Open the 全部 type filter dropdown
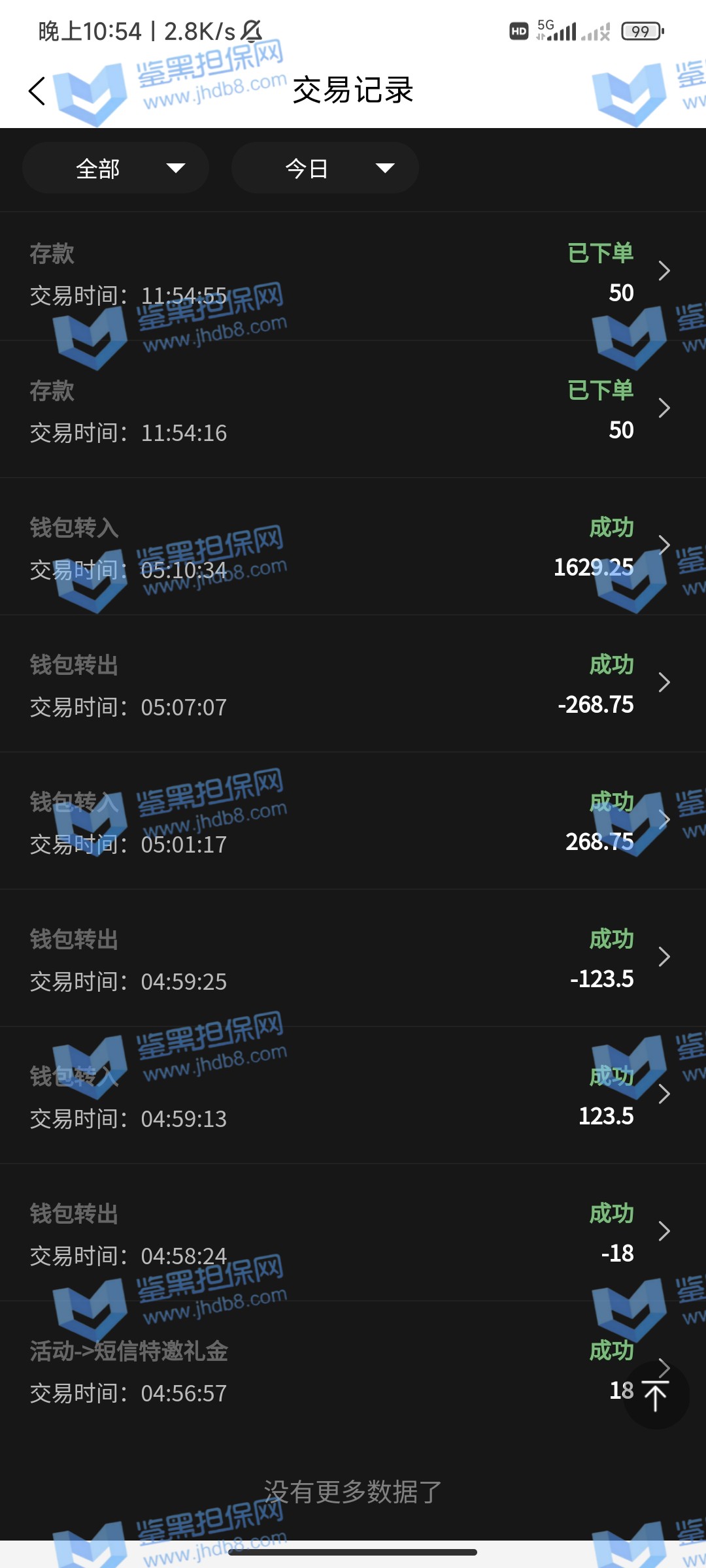This screenshot has width=706, height=1568. point(116,169)
